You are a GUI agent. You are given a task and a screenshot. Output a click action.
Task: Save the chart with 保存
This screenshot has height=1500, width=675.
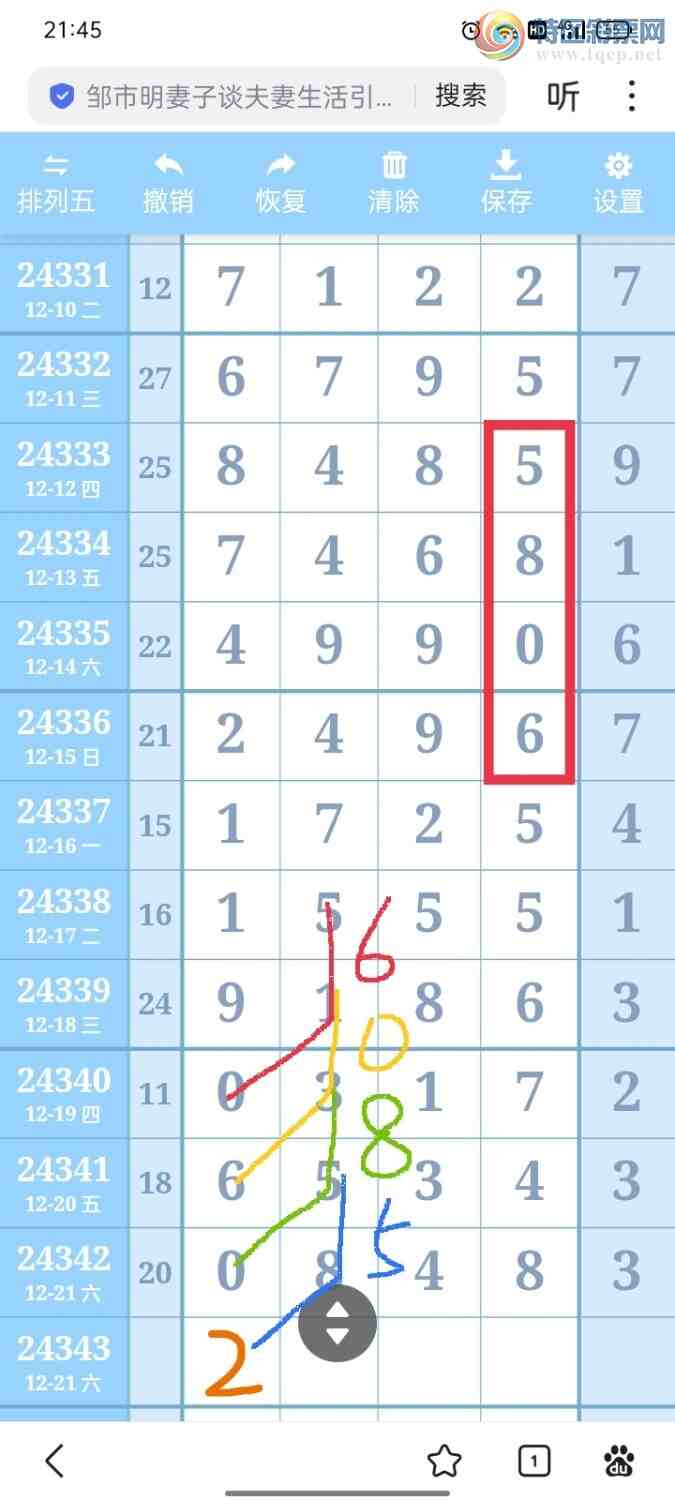tap(506, 184)
